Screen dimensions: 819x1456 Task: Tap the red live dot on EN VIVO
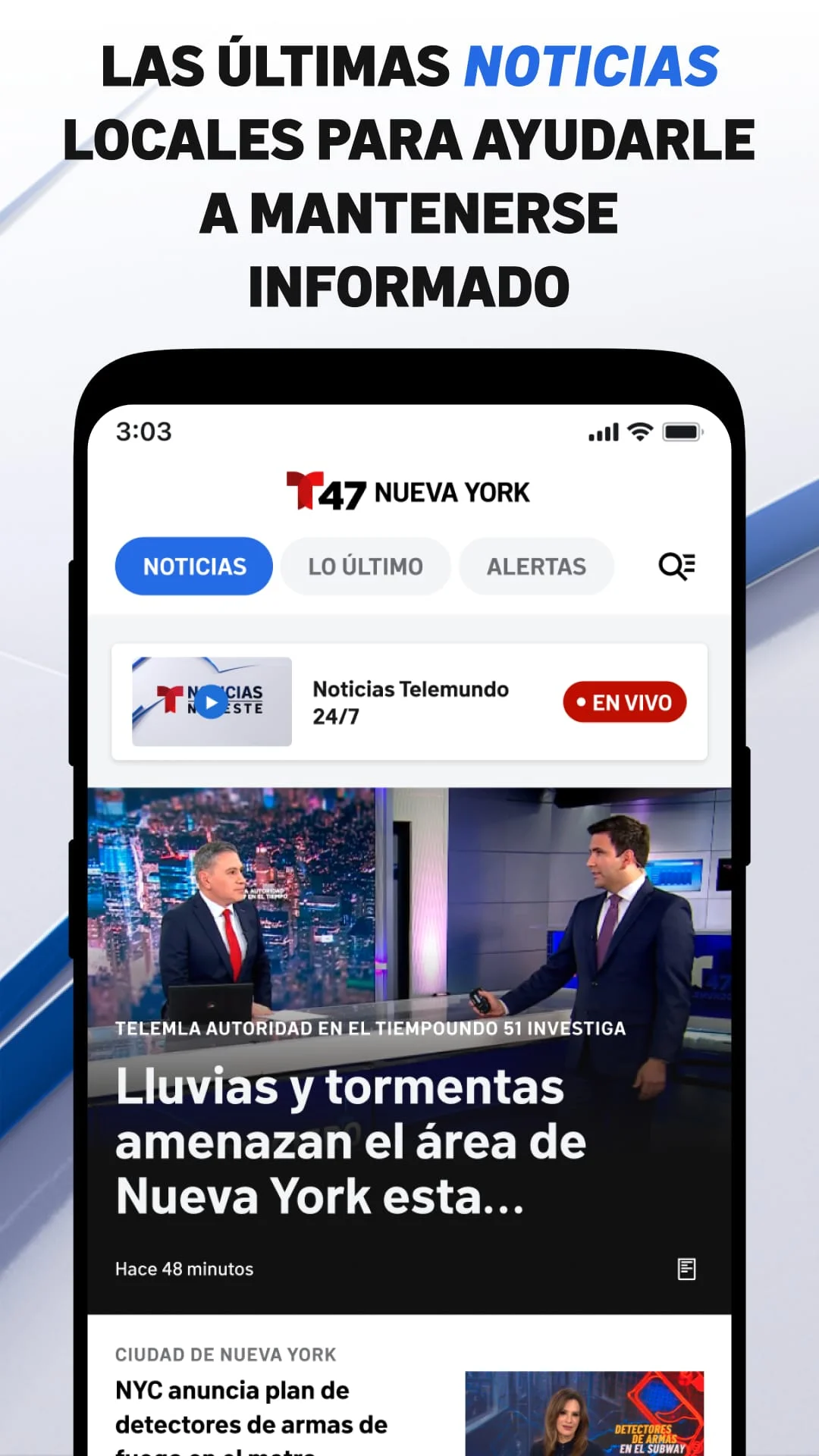click(581, 701)
